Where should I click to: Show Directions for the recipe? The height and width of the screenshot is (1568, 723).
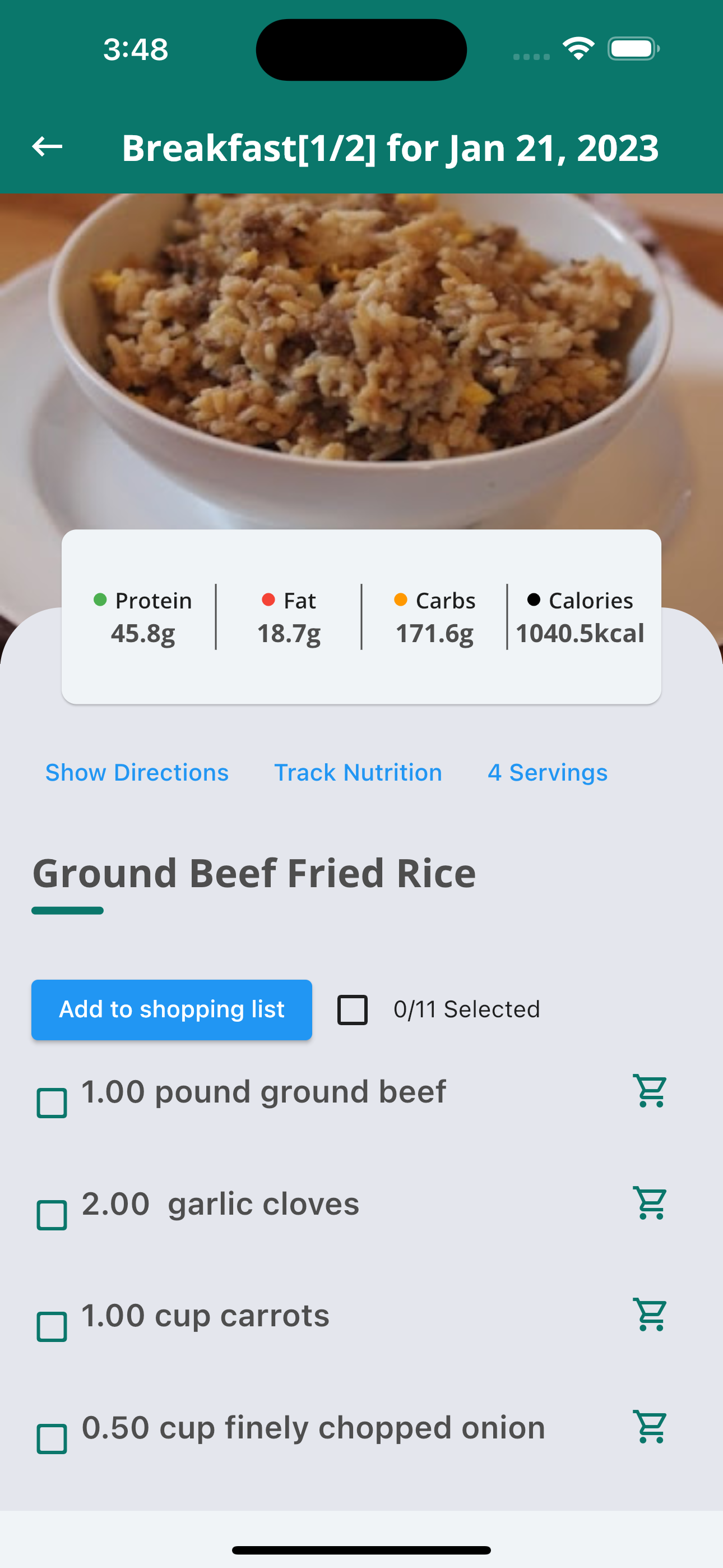[137, 772]
